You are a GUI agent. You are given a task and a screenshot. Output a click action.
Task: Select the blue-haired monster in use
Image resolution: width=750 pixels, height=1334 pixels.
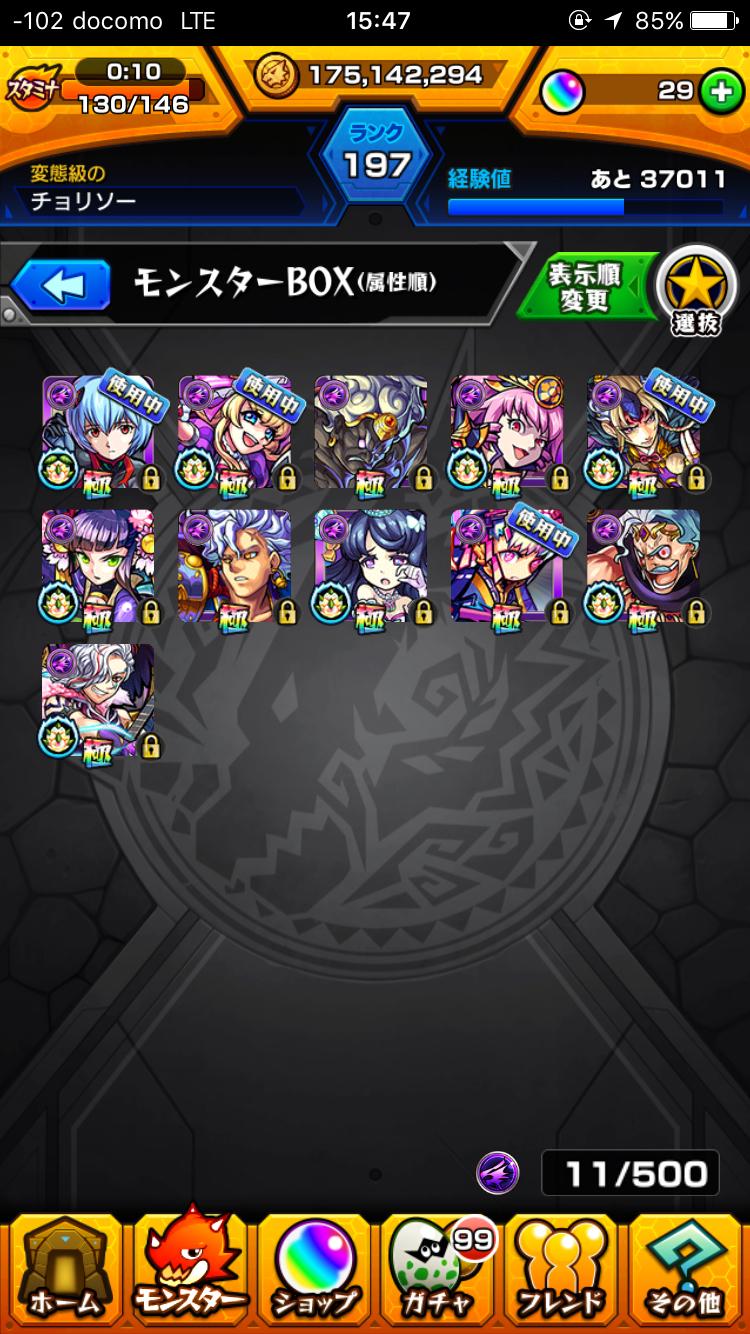[x=98, y=432]
